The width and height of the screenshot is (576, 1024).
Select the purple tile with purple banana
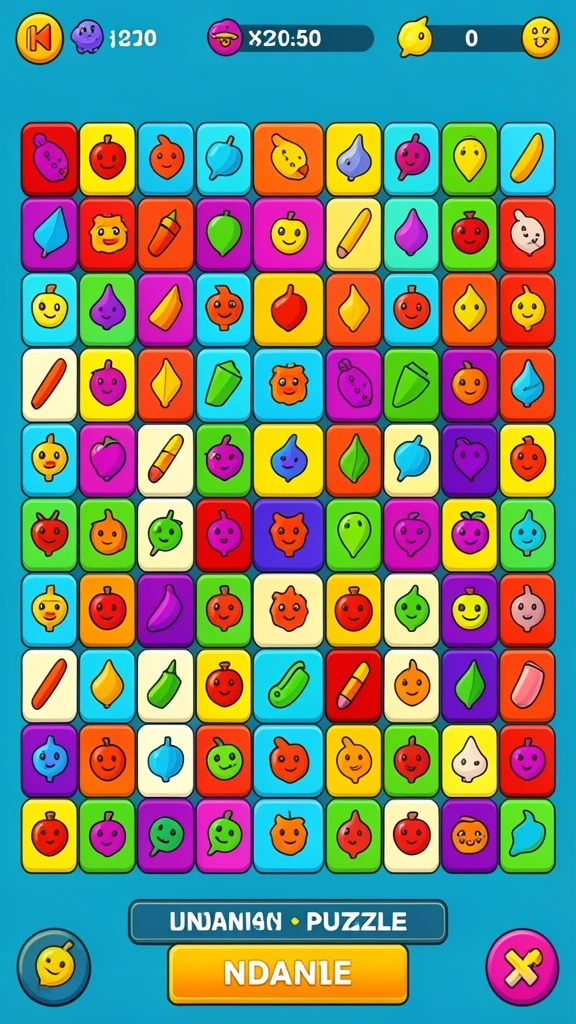pyautogui.click(x=166, y=610)
